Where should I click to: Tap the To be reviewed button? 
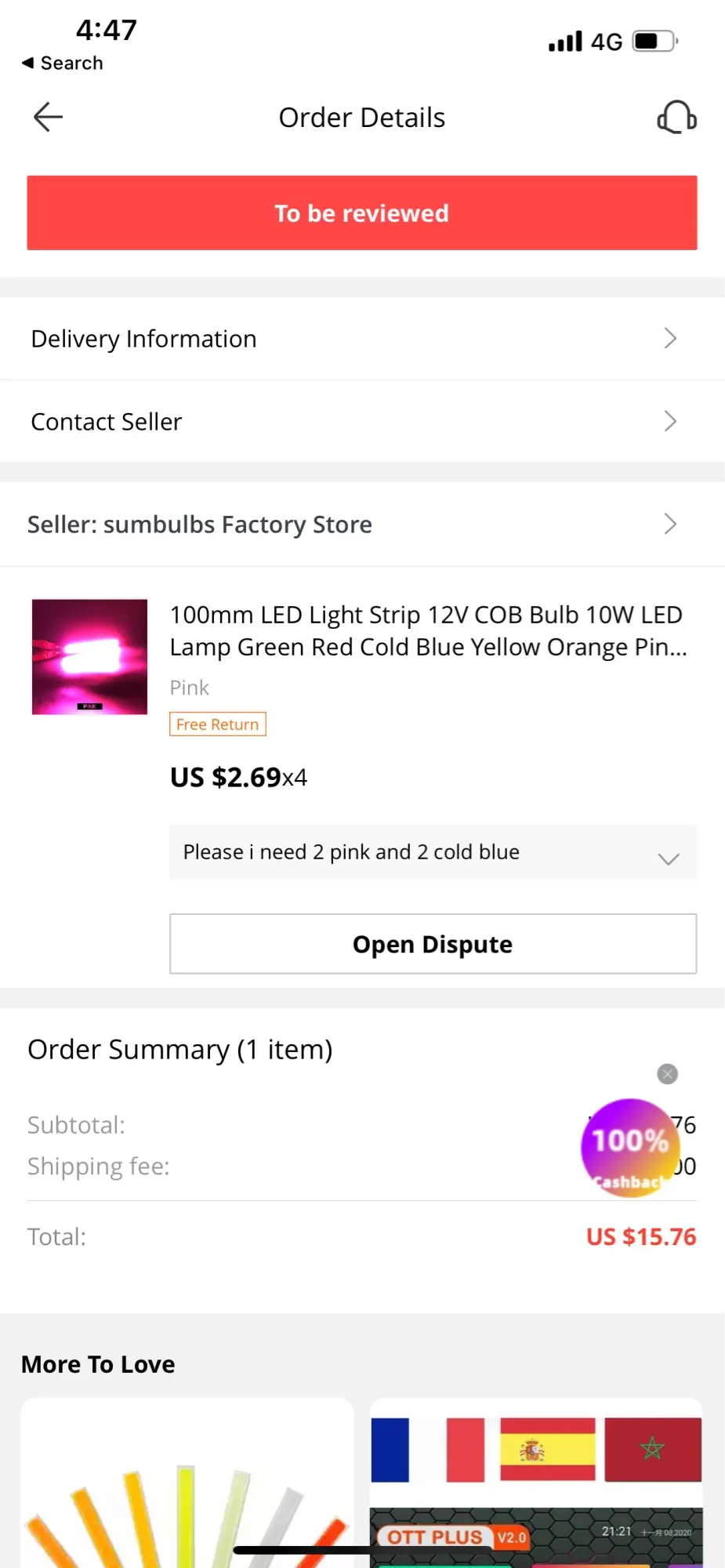pyautogui.click(x=362, y=213)
